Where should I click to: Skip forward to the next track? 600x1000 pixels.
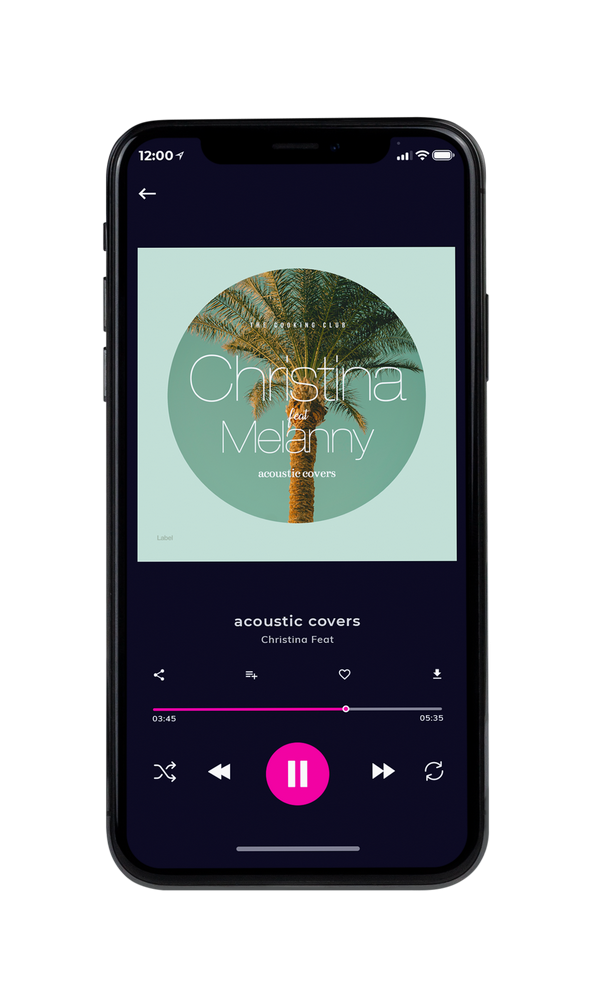(x=383, y=771)
